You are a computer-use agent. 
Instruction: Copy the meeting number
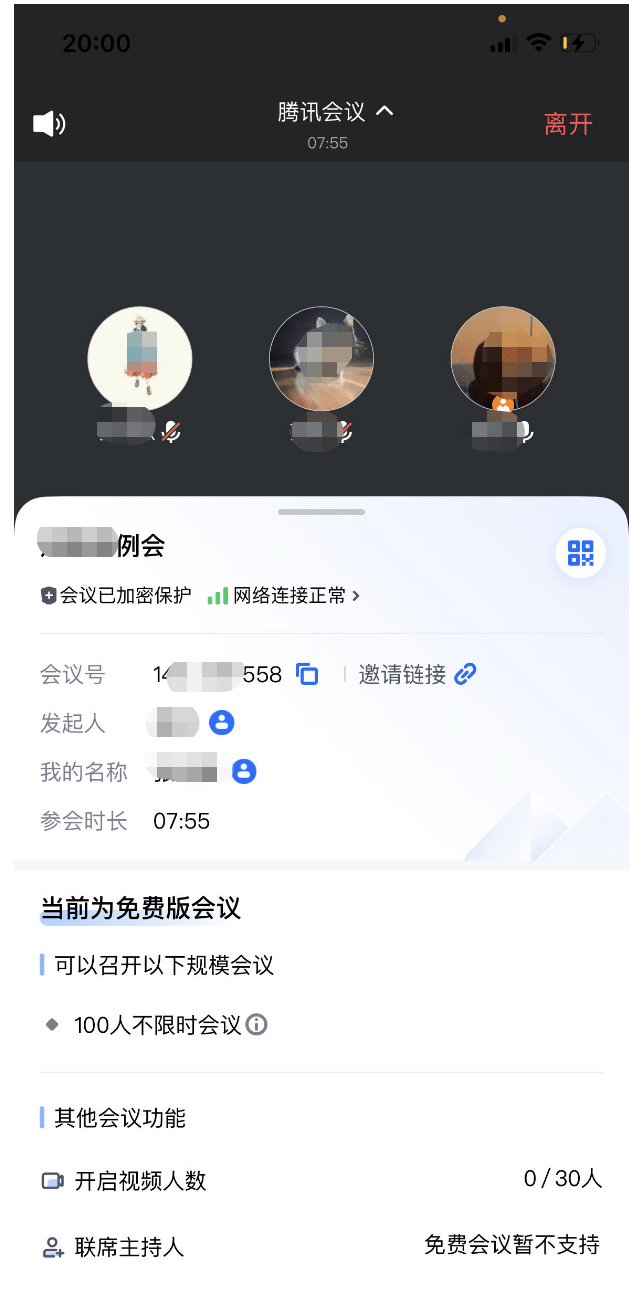click(x=308, y=675)
